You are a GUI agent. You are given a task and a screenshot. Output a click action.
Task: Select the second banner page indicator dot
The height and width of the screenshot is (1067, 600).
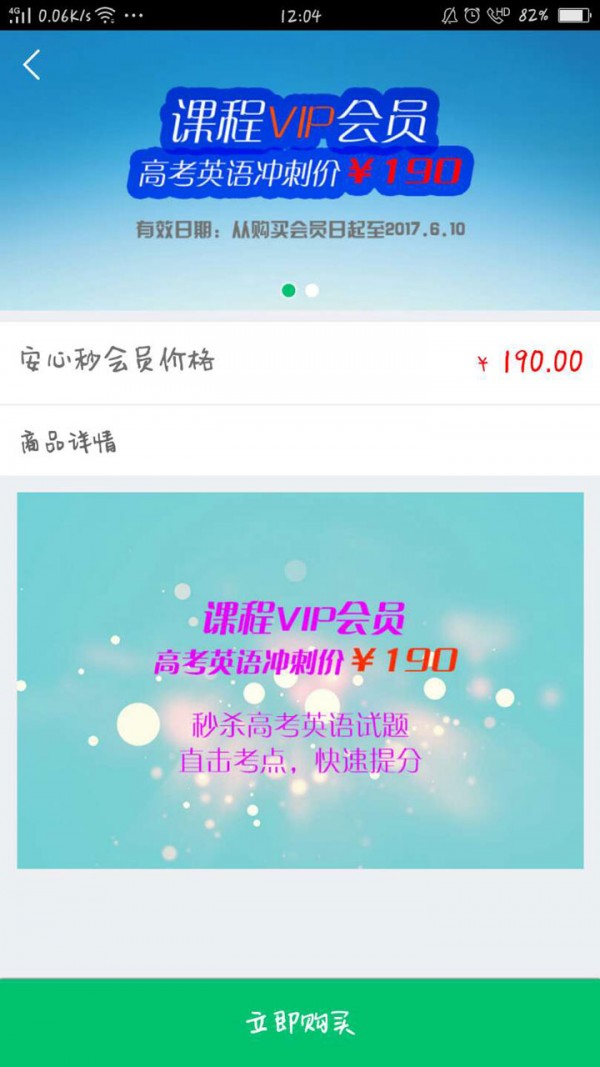[x=312, y=290]
